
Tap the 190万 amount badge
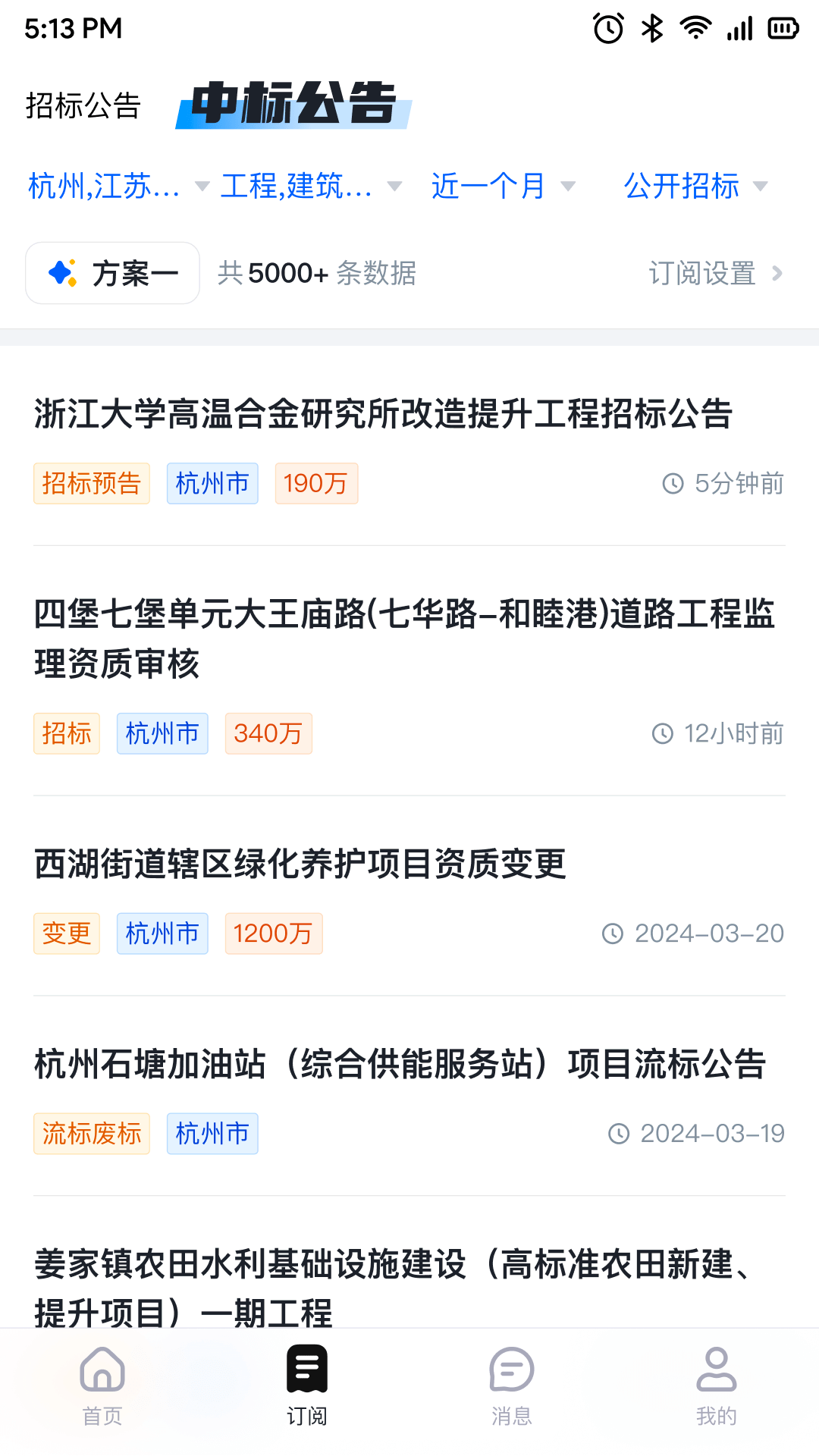tap(316, 483)
